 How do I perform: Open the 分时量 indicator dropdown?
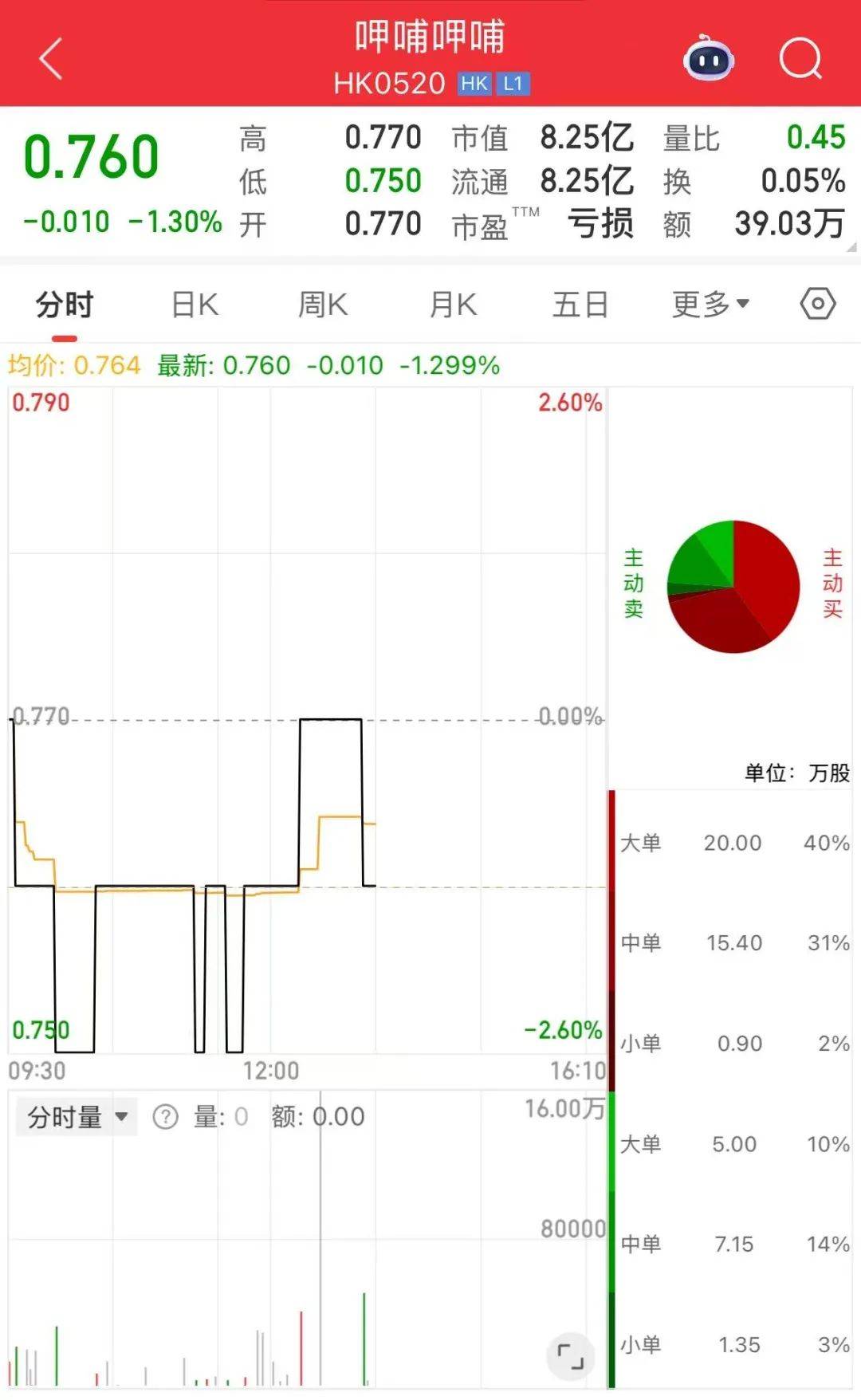[x=77, y=1117]
